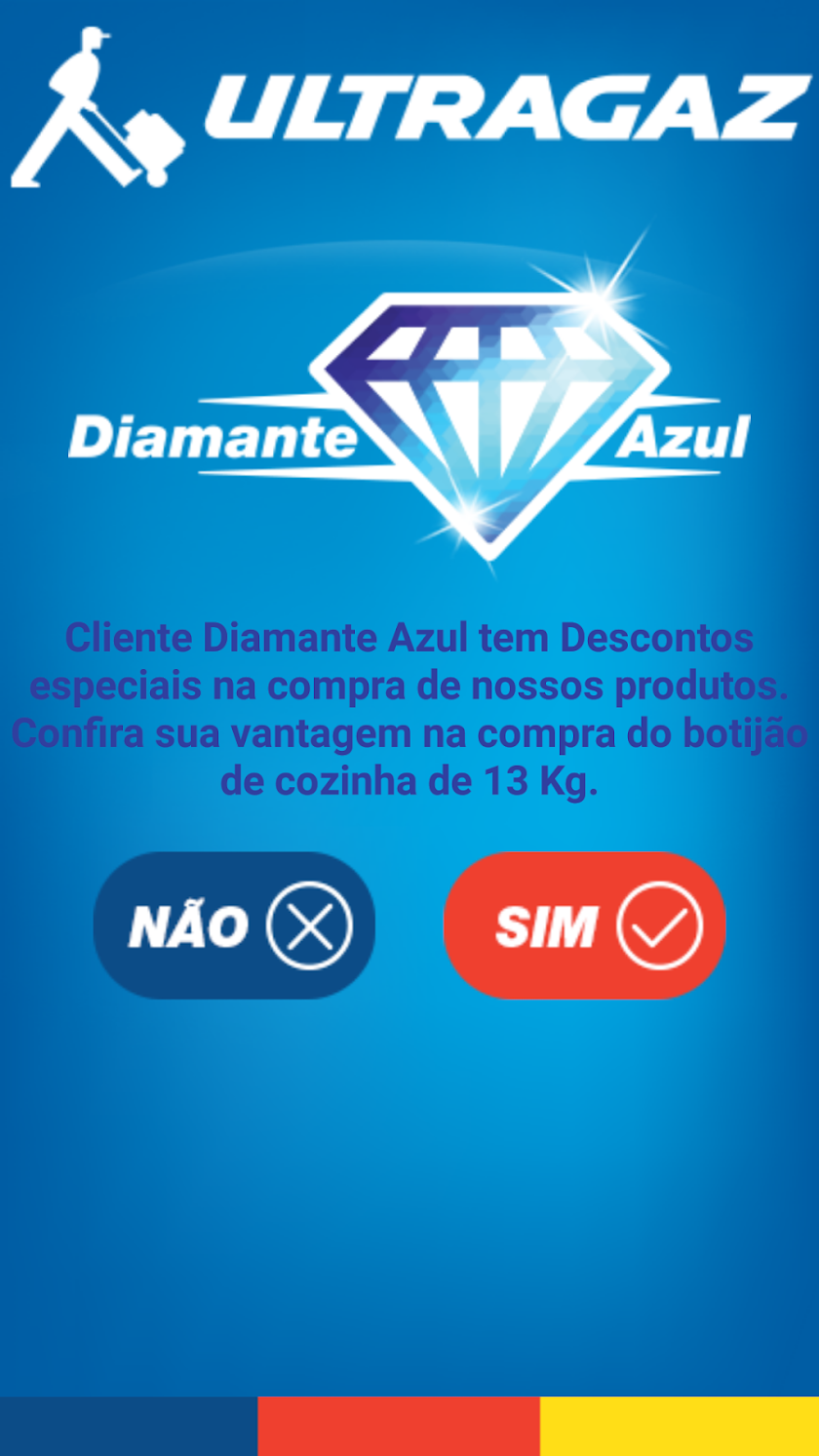Tap the red SIM button
Viewport: 819px width, 1456px height.
585,925
